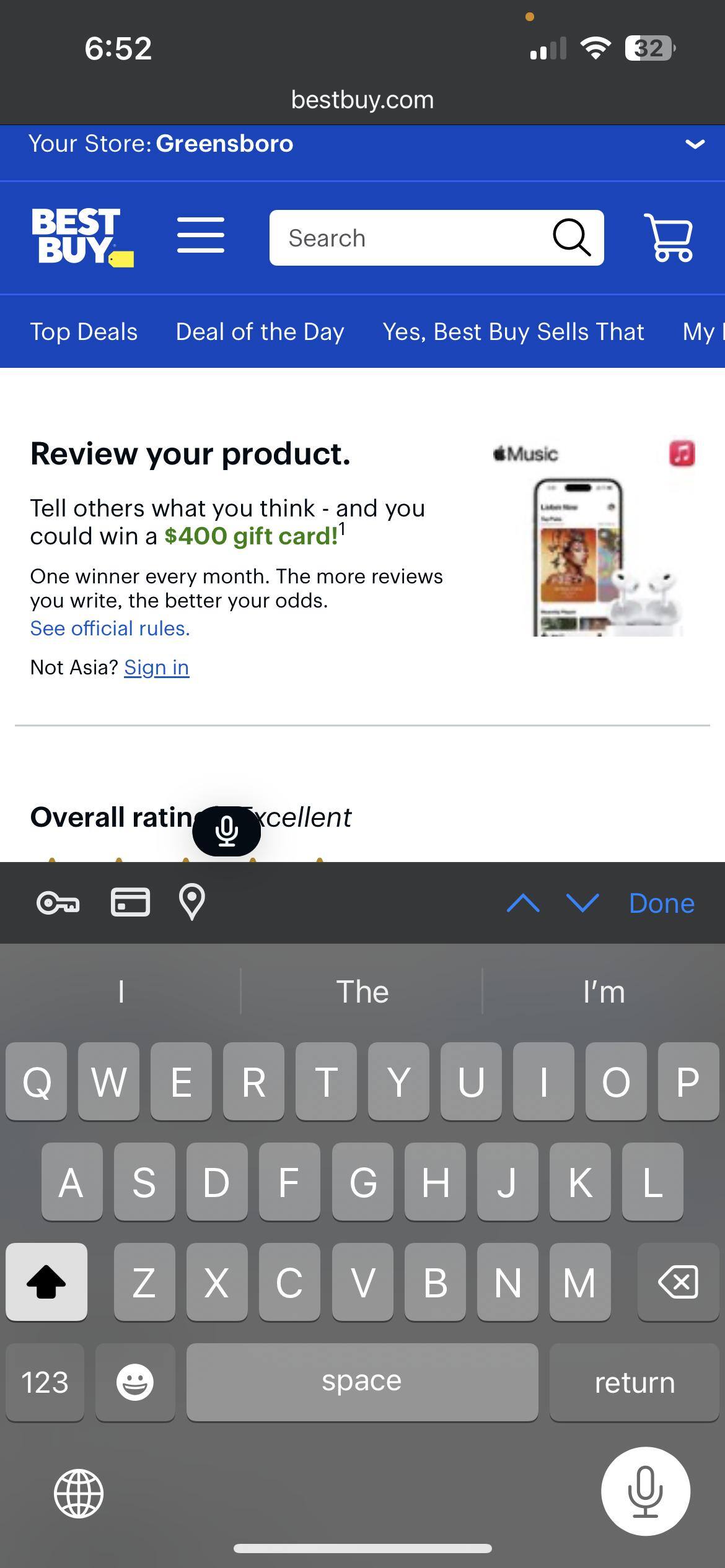Expand the Your Store Greensboro selector
The height and width of the screenshot is (1568, 725).
(x=694, y=144)
